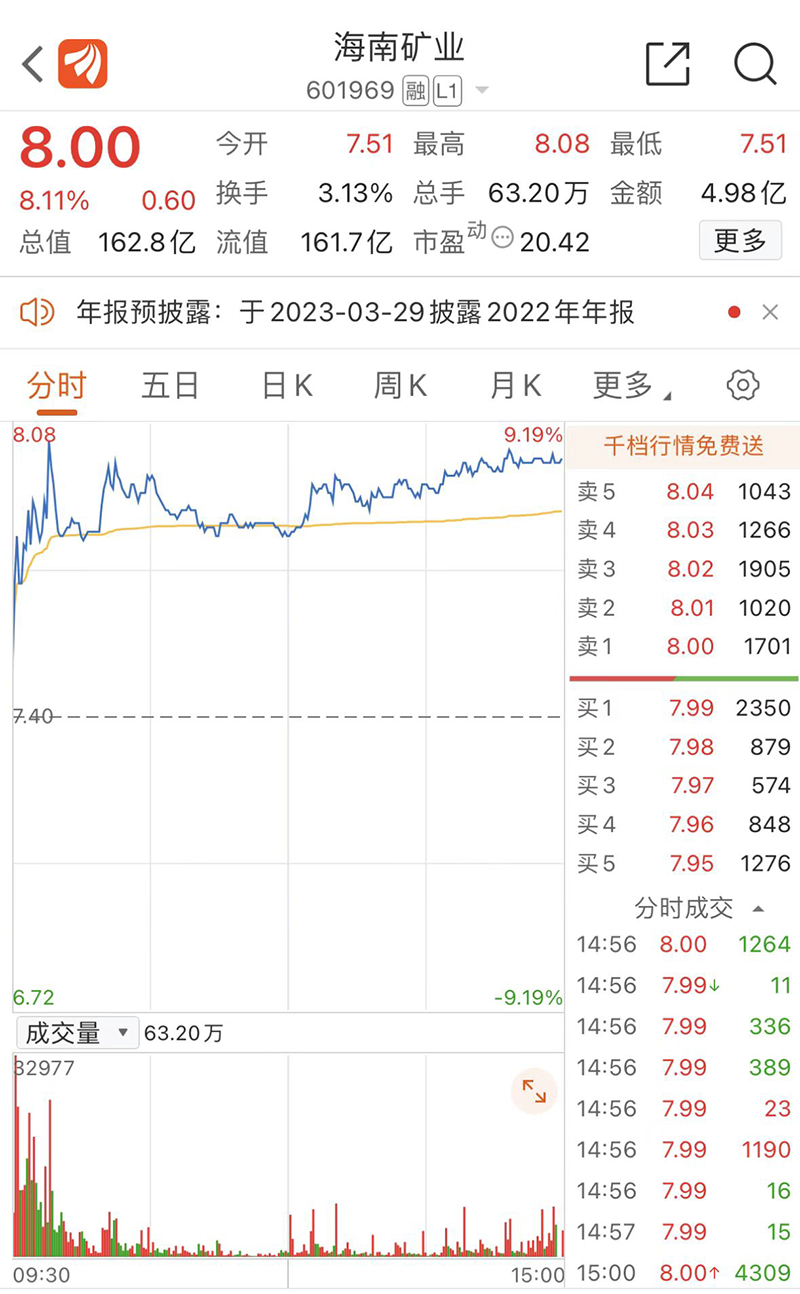
Task: Switch to the 日K chart tab
Action: pyautogui.click(x=287, y=385)
